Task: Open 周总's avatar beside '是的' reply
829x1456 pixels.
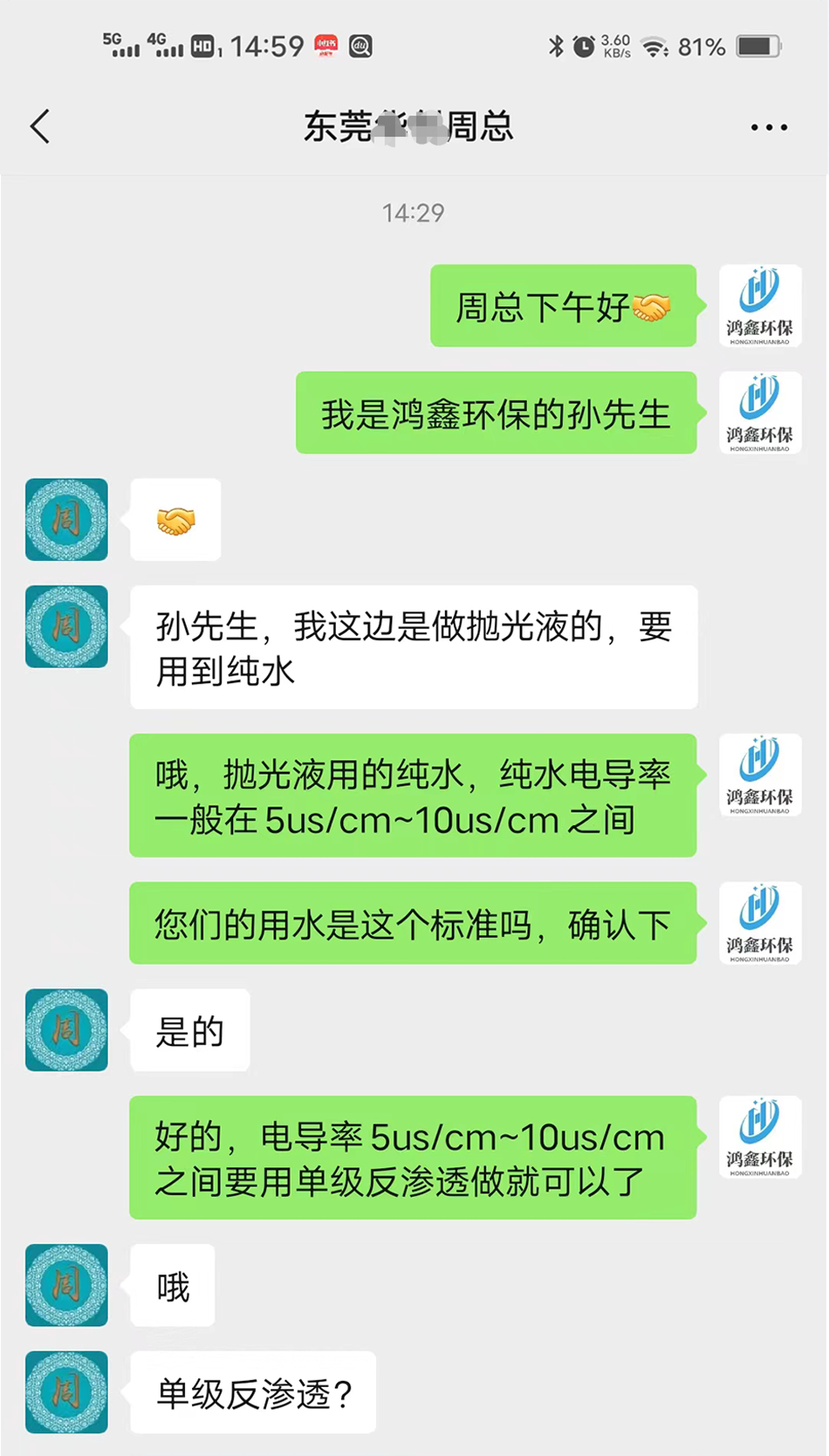Action: [66, 1029]
